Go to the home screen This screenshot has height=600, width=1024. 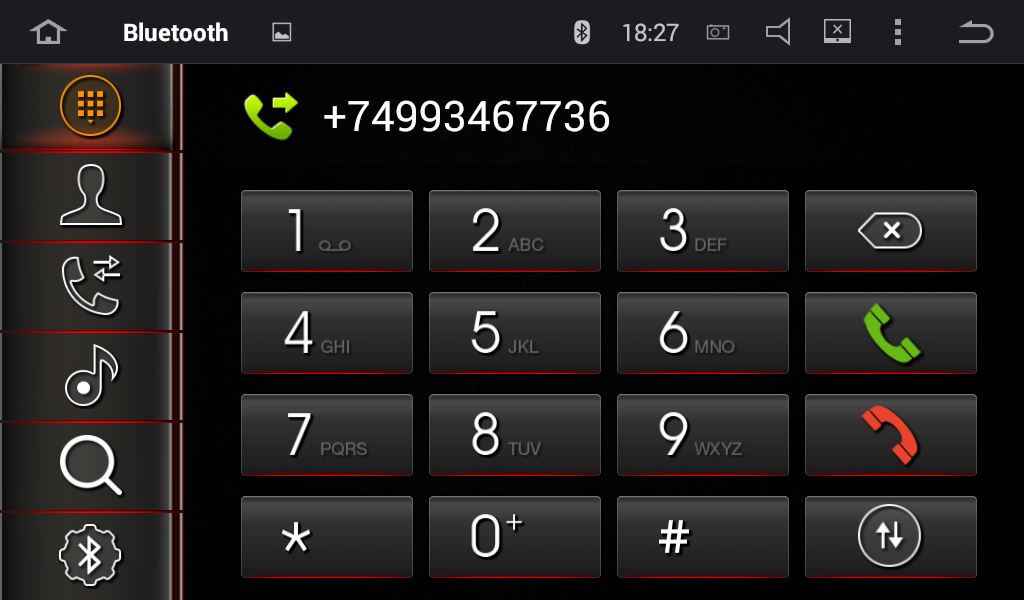point(47,32)
